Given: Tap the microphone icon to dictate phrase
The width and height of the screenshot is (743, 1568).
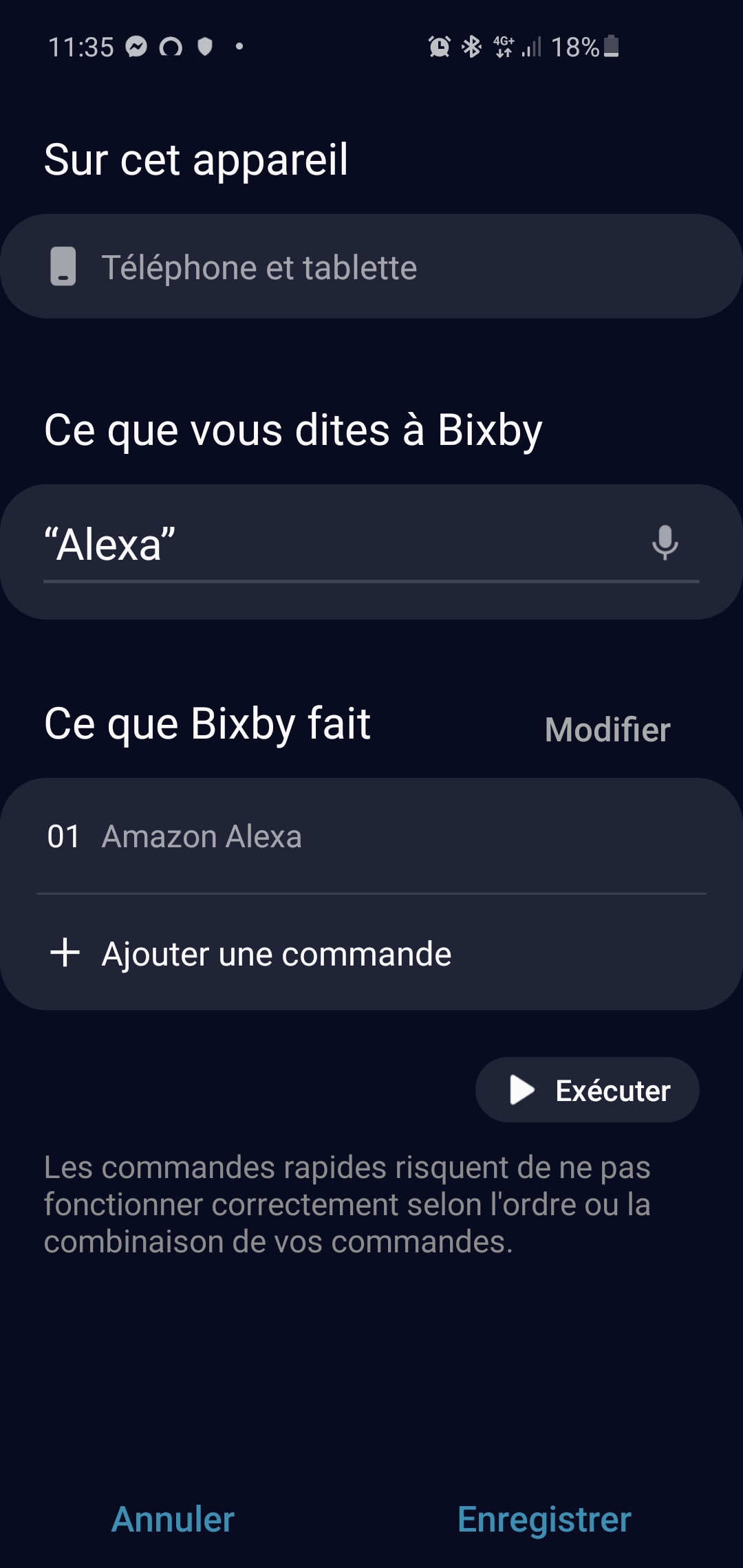Looking at the screenshot, I should (665, 543).
